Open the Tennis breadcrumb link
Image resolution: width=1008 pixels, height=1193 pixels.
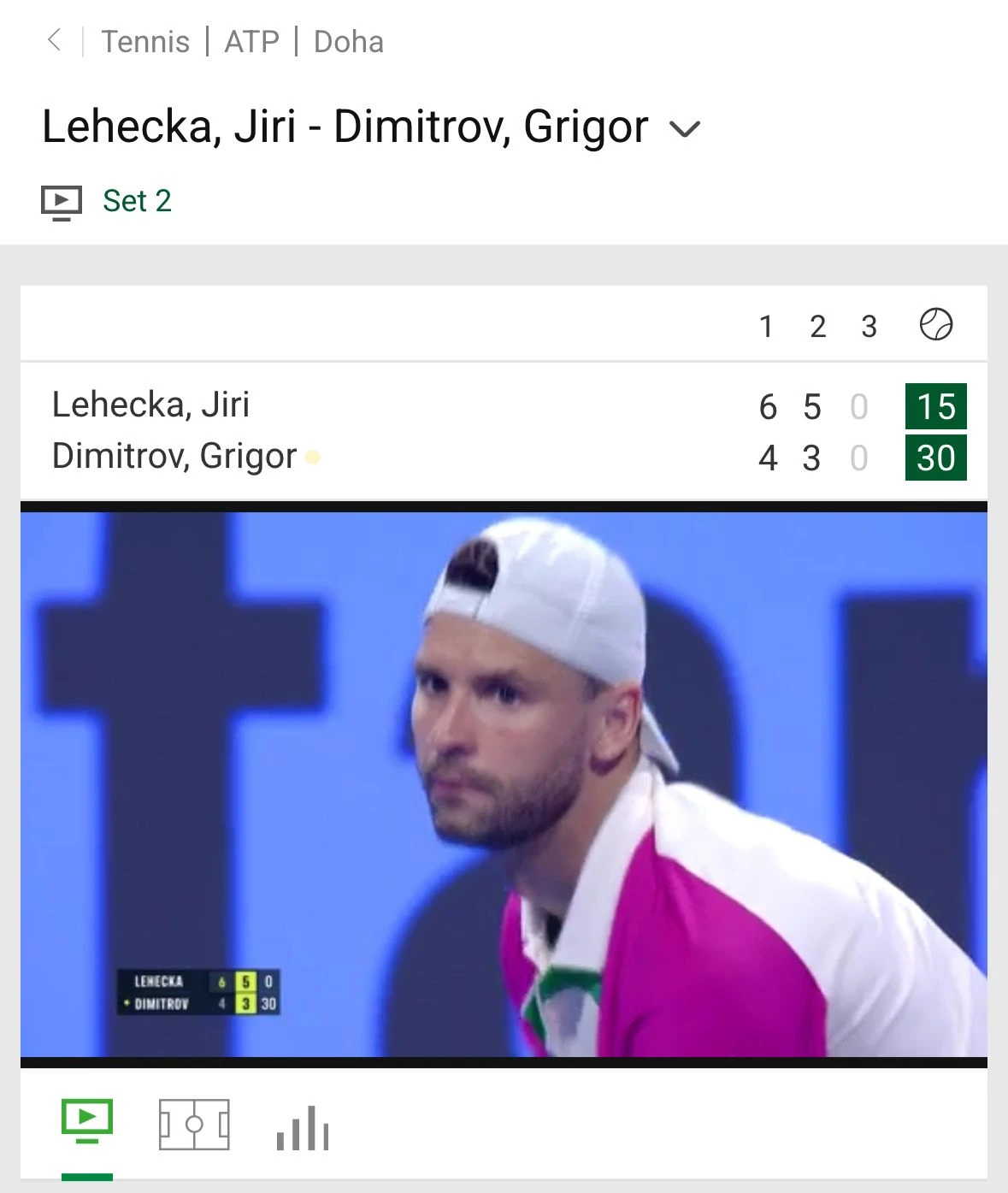145,41
